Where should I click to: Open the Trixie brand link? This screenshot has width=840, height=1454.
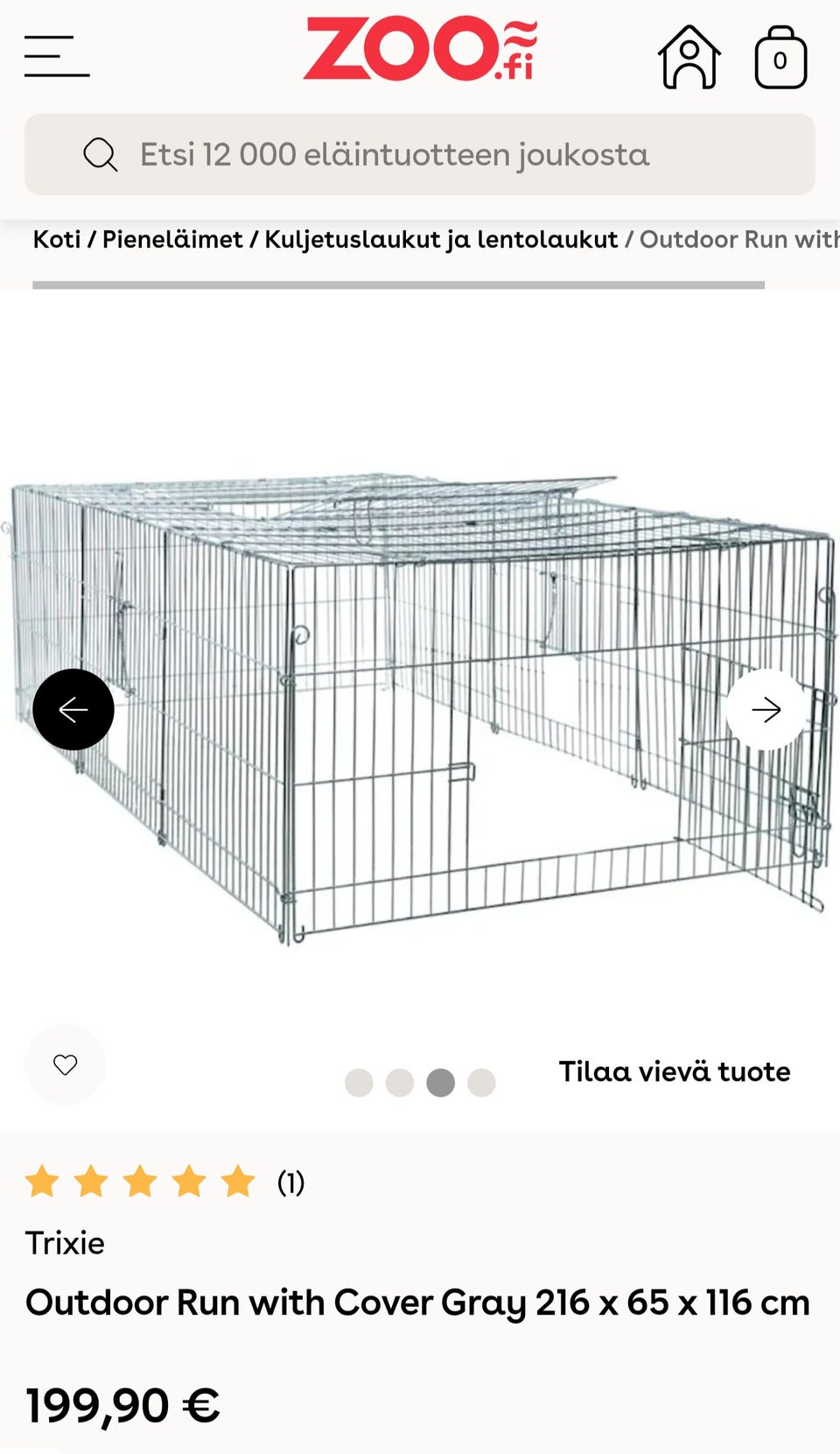click(65, 1243)
